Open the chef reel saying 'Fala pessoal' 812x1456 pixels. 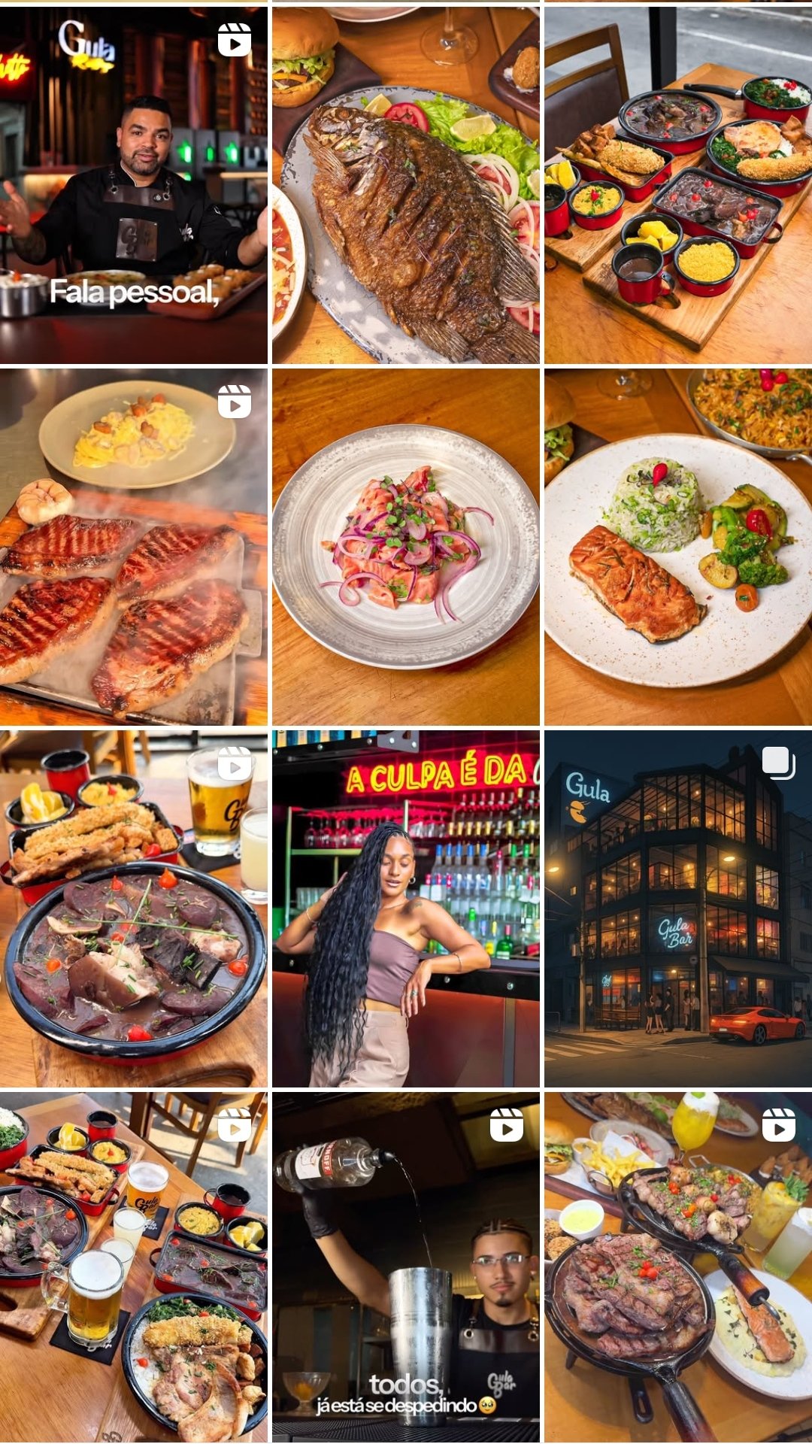(134, 185)
